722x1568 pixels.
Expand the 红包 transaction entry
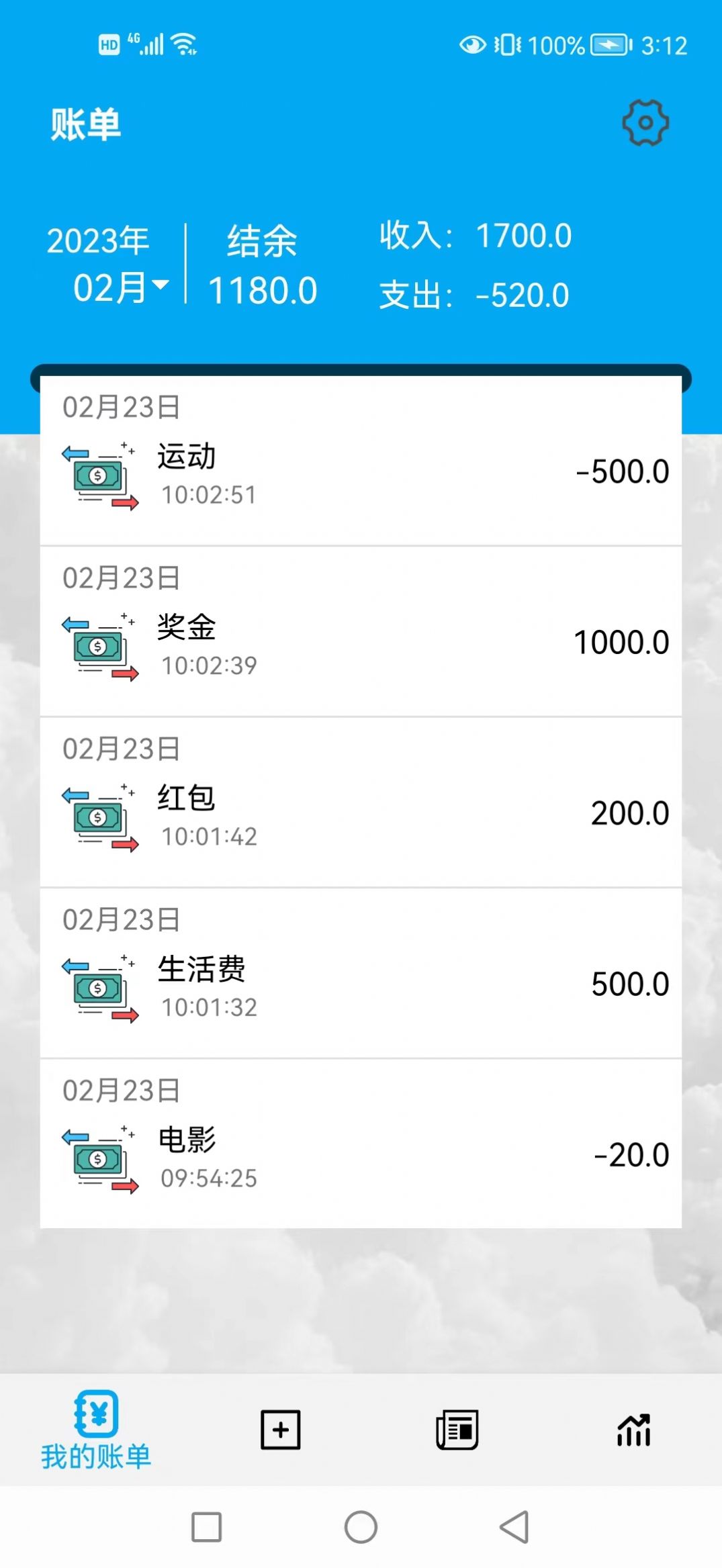coord(363,815)
